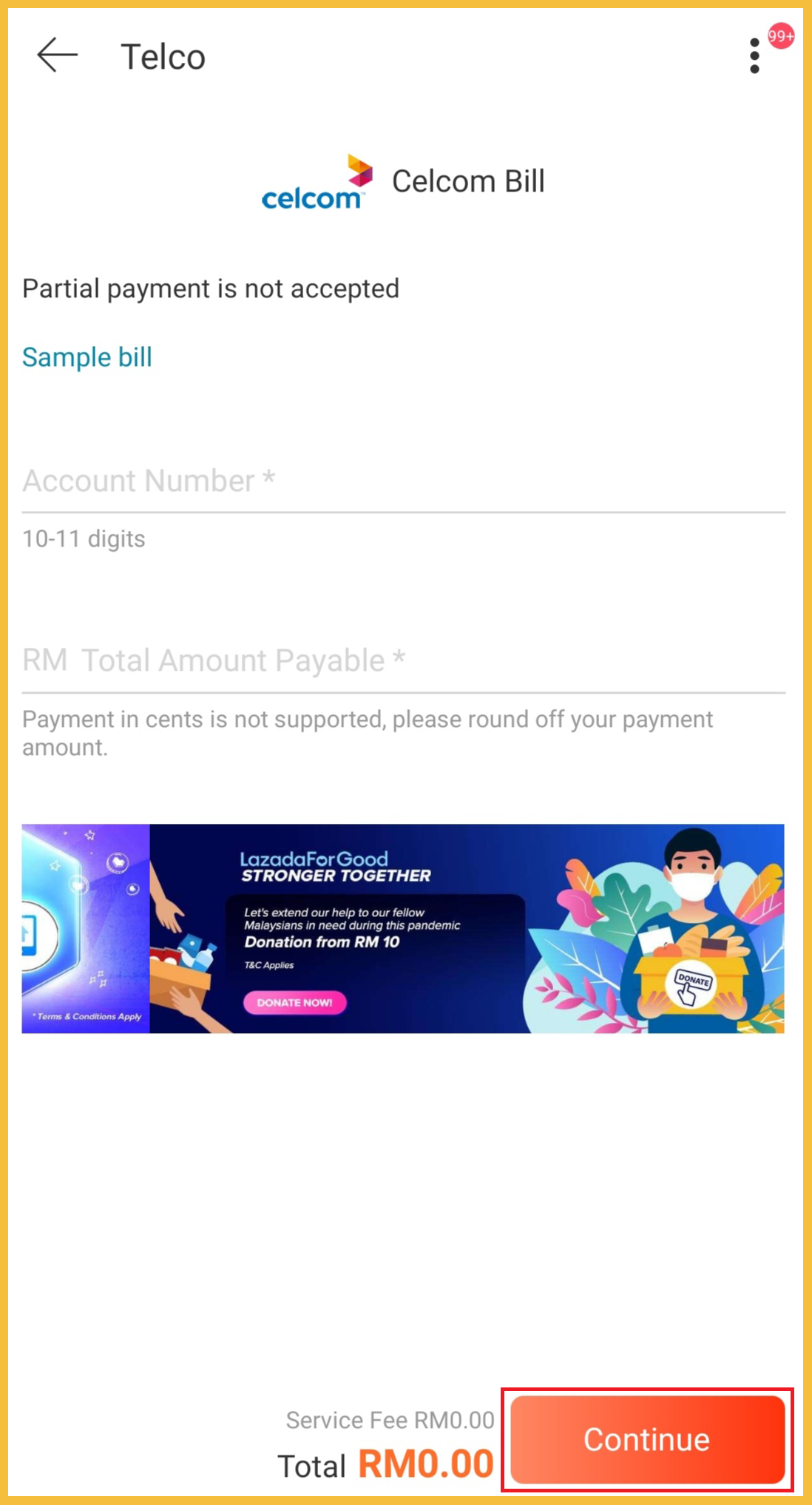Screen dimensions: 812x1505
Task: Tap the Continue button
Action: tap(647, 1439)
